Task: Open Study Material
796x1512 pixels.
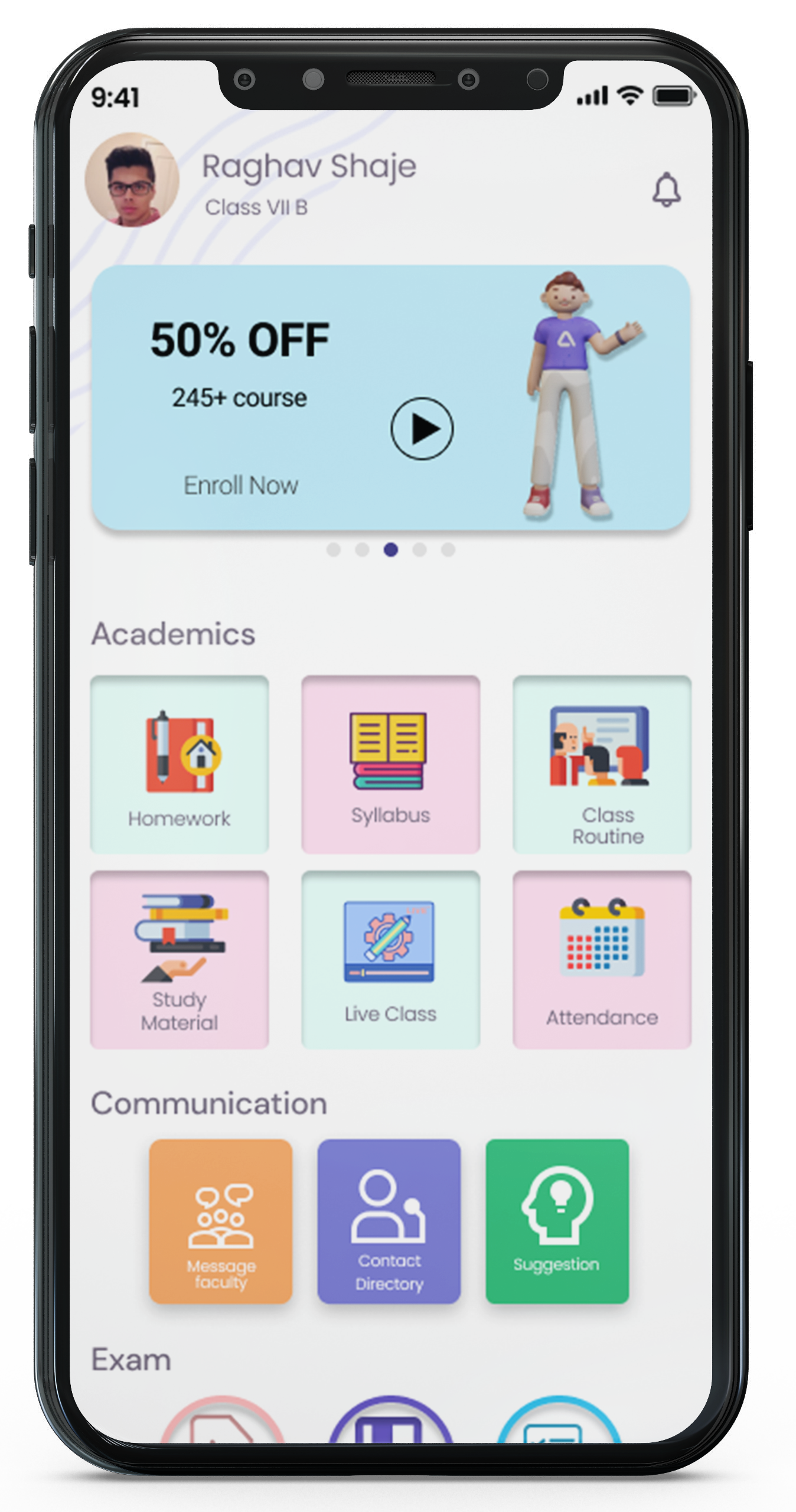Action: (x=180, y=959)
